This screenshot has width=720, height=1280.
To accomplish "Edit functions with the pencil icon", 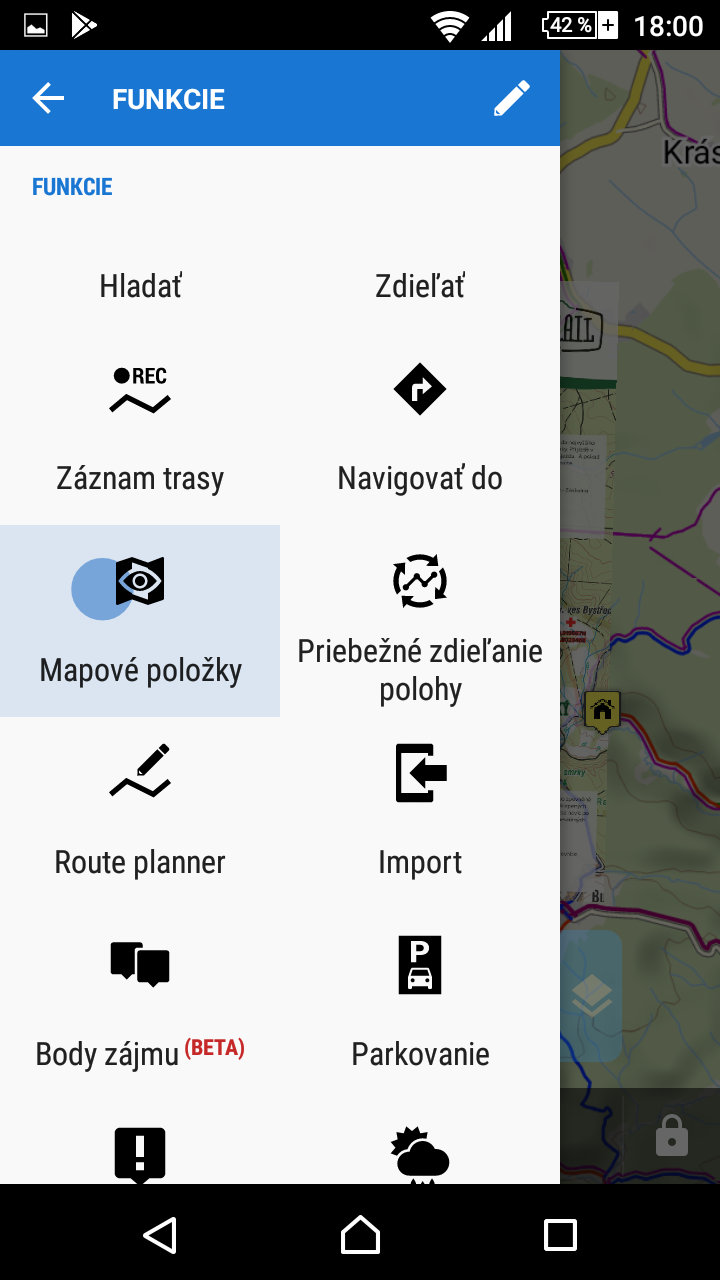I will [x=511, y=98].
